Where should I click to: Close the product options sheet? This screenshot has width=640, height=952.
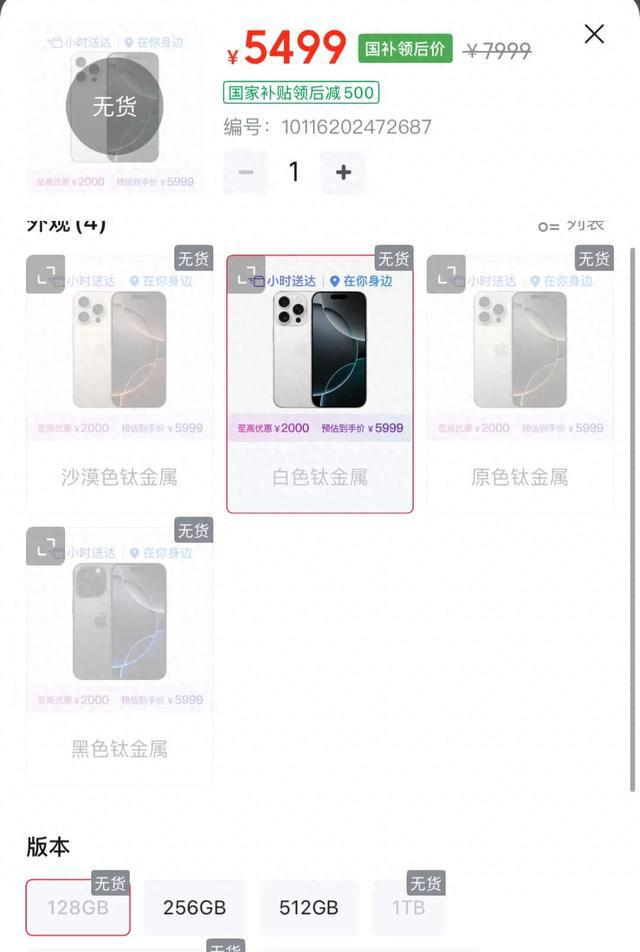coord(594,34)
